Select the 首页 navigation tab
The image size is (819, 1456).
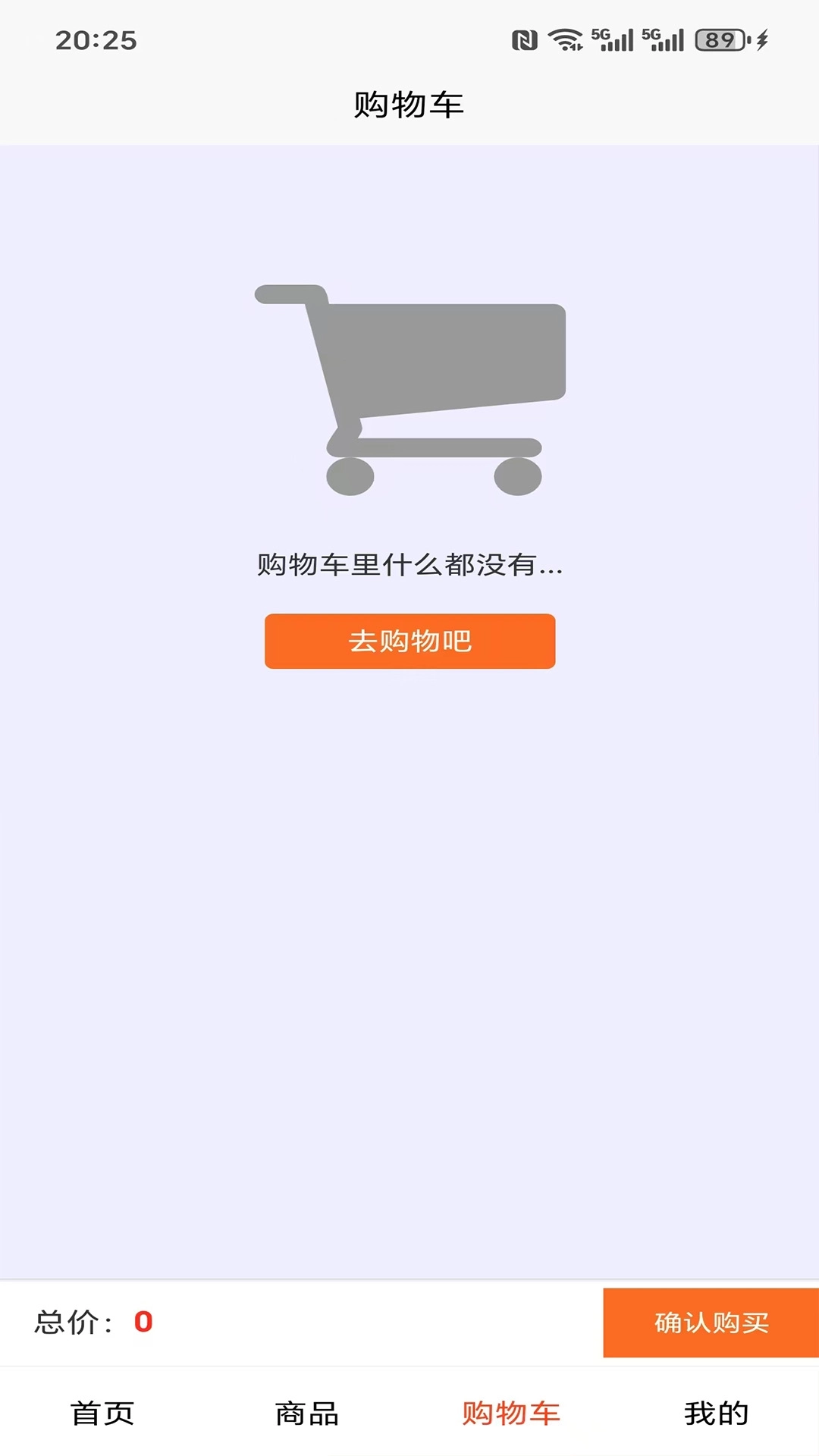tap(102, 1414)
